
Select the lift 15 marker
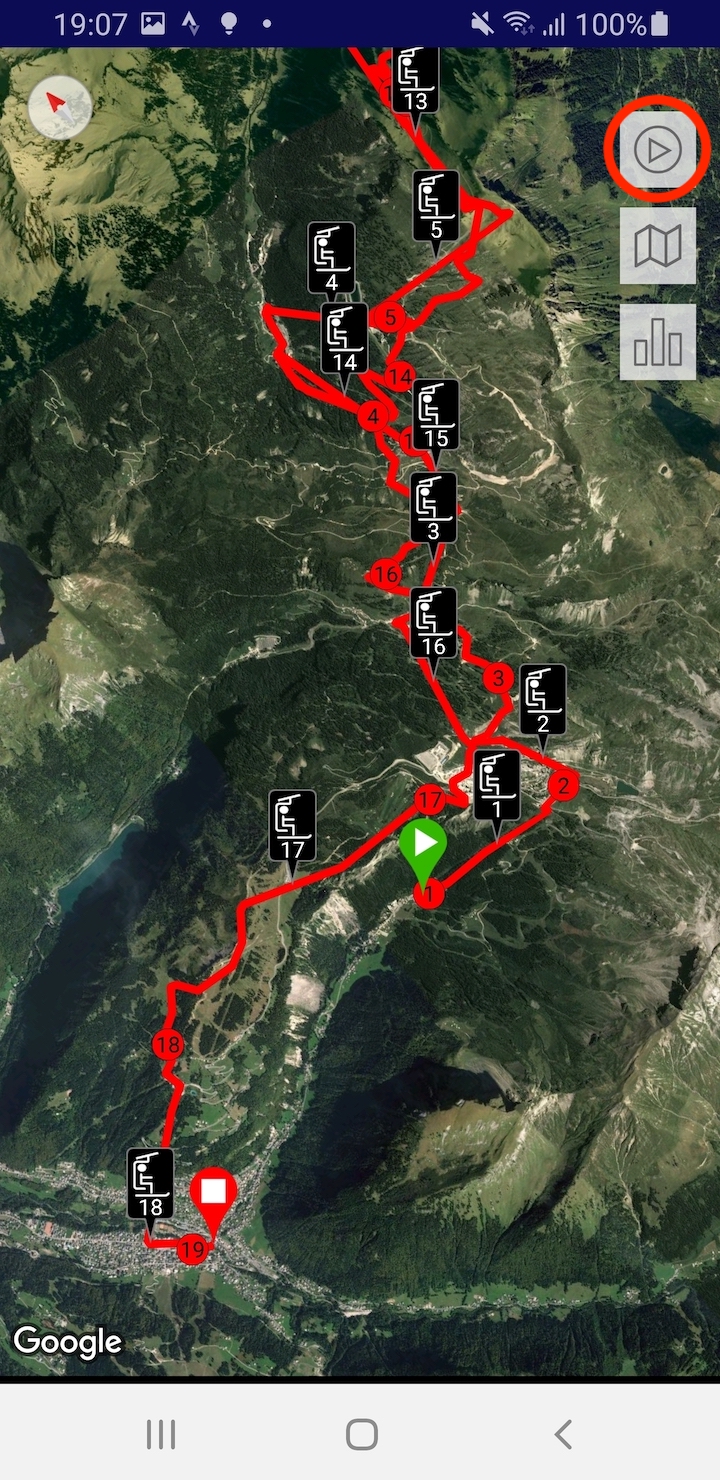tap(435, 414)
